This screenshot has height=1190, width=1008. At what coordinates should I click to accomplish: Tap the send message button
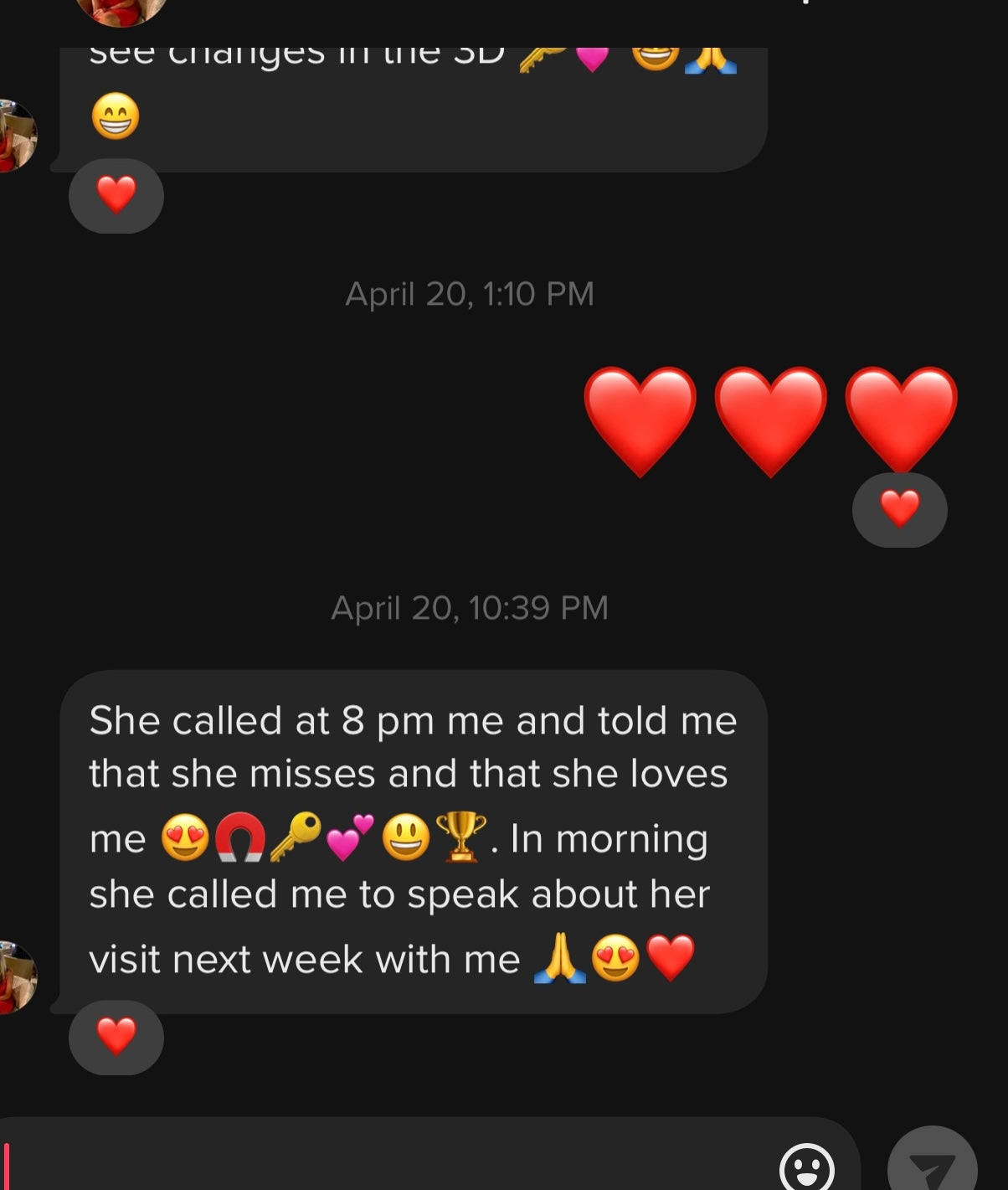(932, 1167)
